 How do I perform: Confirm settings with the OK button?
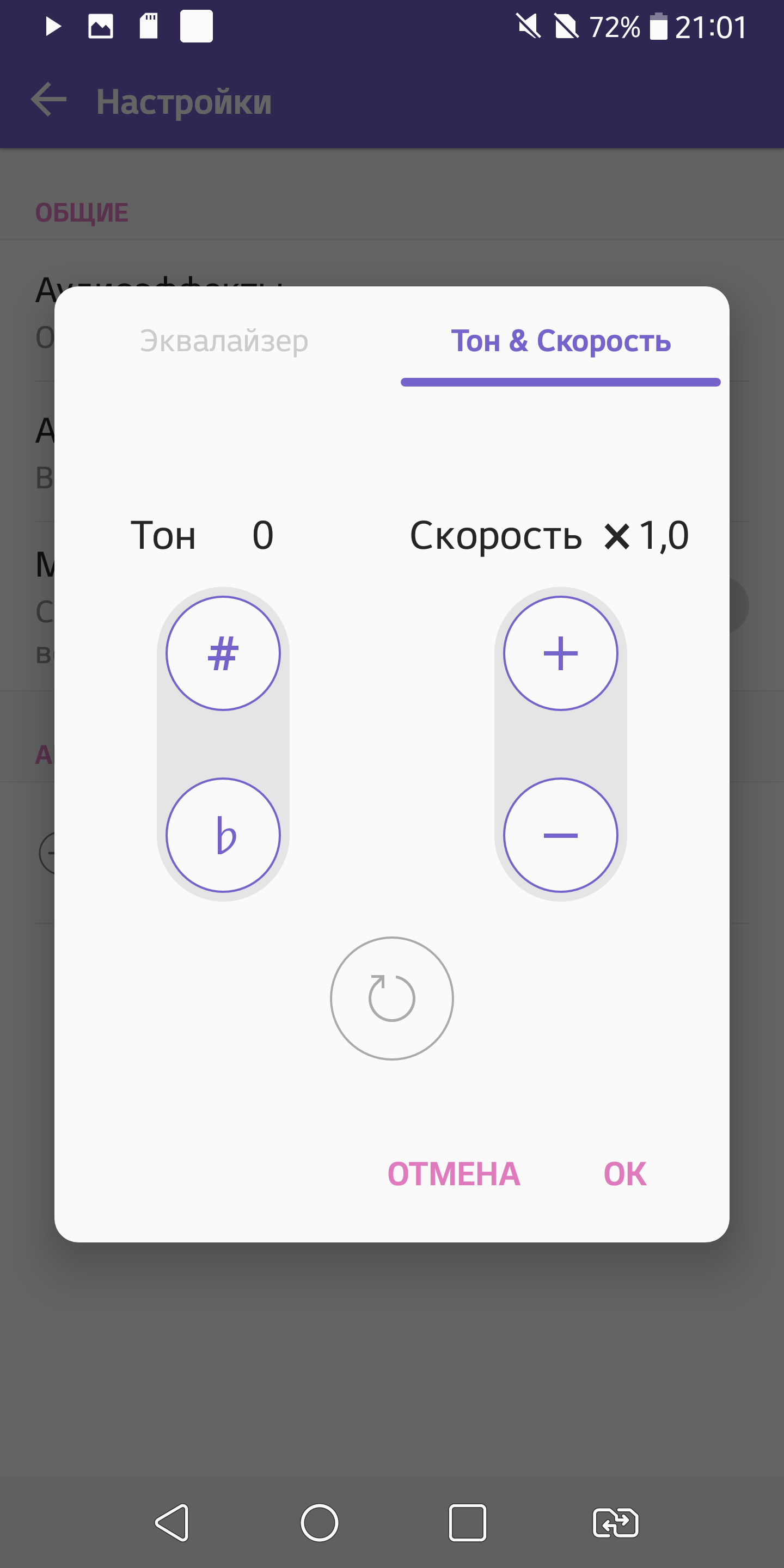tap(624, 1174)
